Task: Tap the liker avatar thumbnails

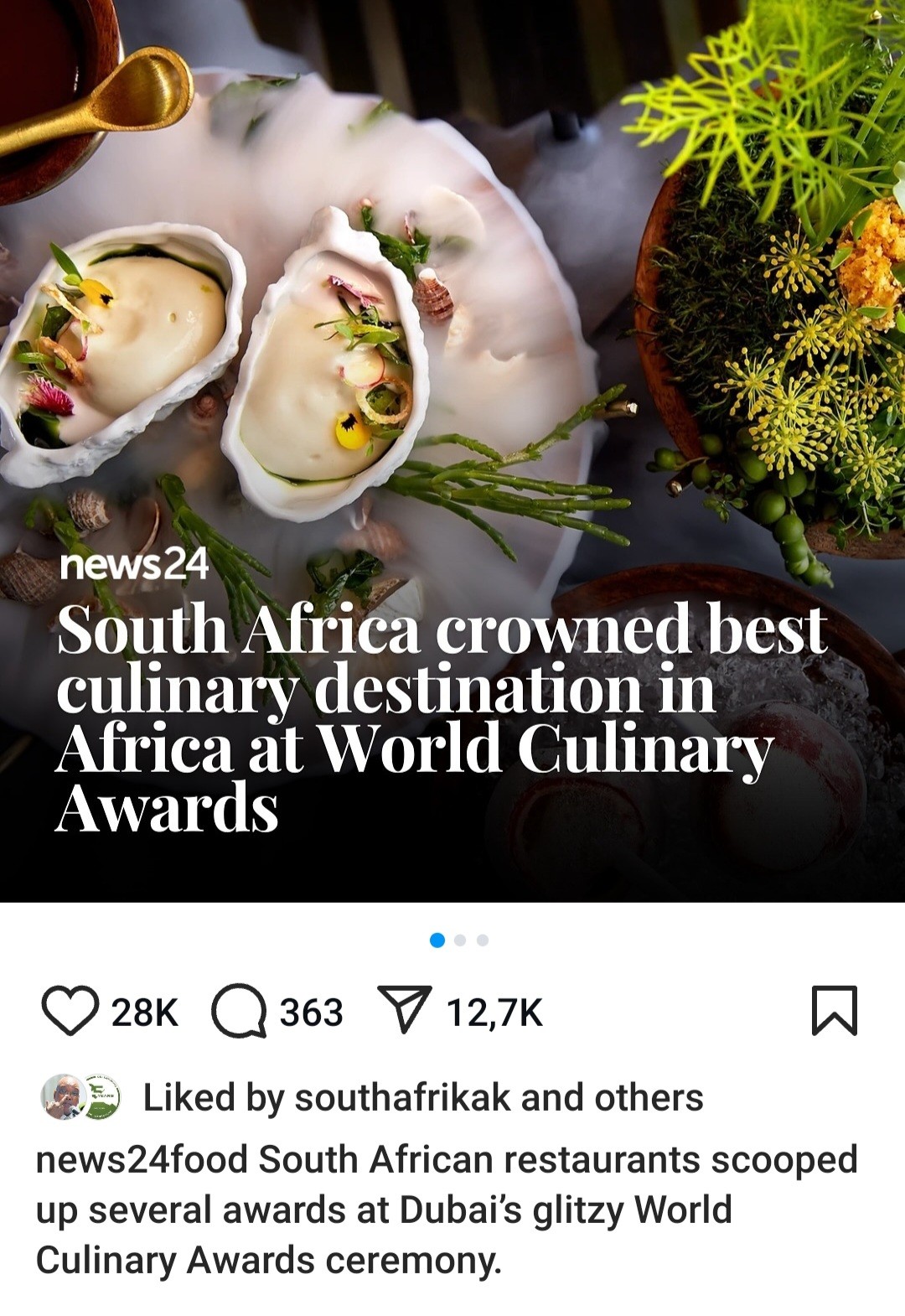Action: click(80, 1097)
